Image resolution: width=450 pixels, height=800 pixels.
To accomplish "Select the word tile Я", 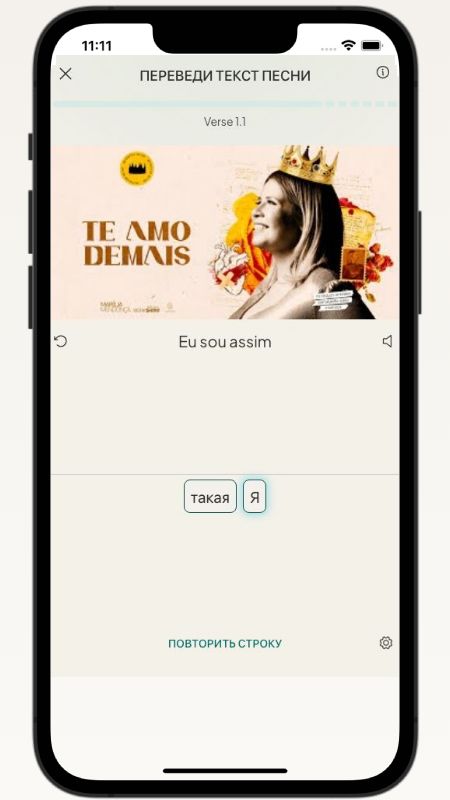I will (x=255, y=496).
